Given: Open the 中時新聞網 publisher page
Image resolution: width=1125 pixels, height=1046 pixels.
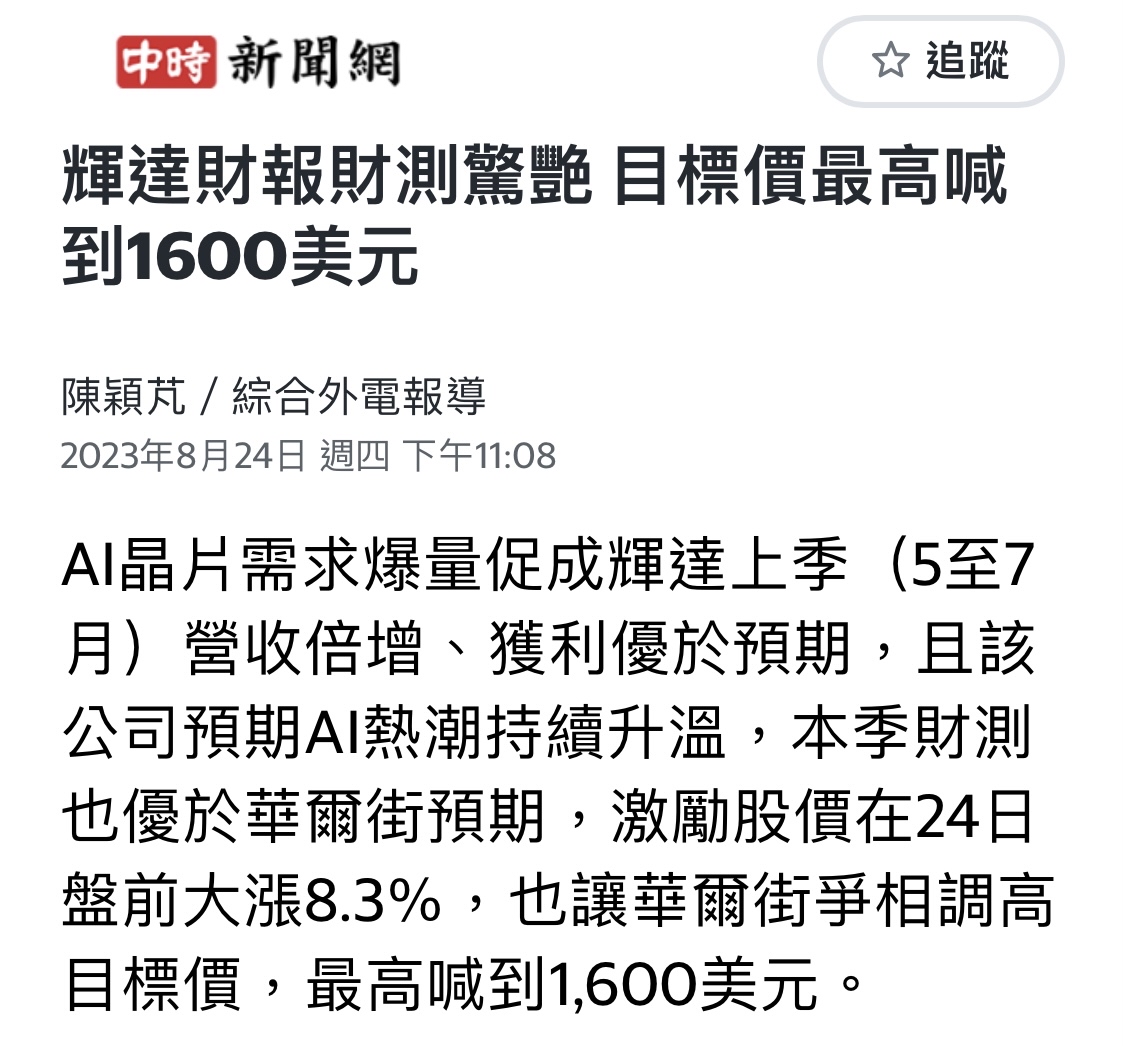Looking at the screenshot, I should [x=258, y=62].
